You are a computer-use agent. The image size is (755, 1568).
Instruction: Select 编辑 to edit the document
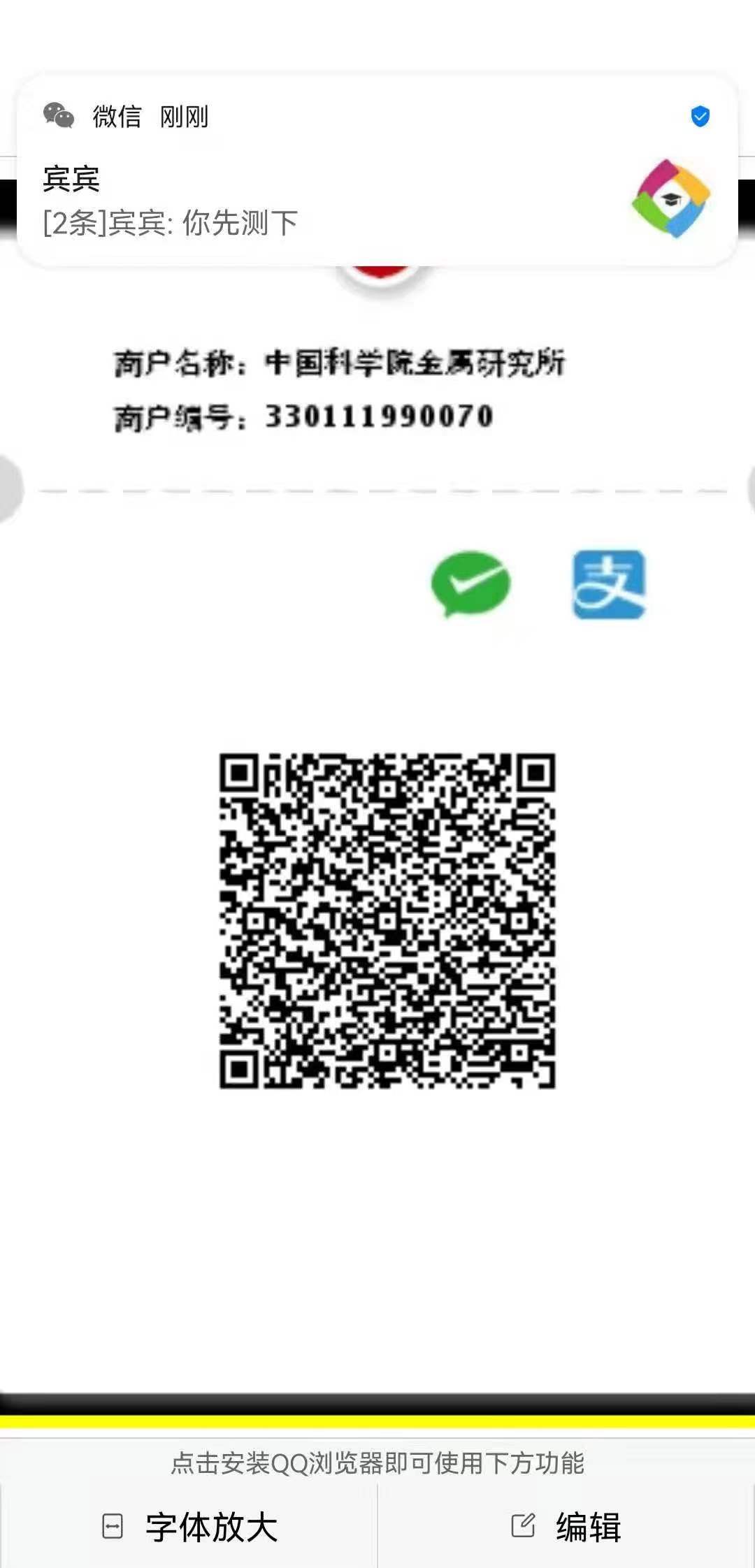[x=566, y=1527]
